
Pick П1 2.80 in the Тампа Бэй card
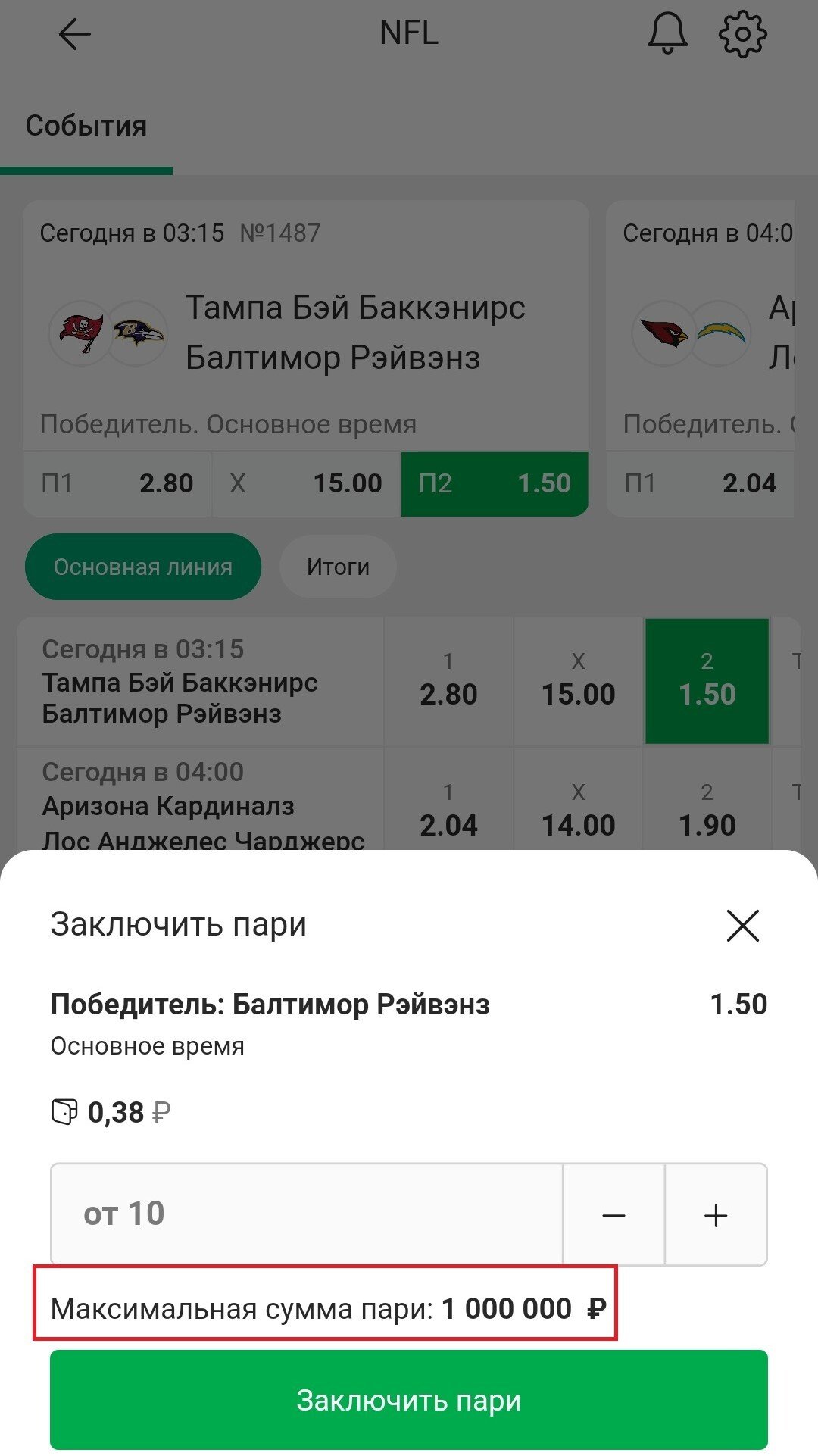click(x=117, y=483)
